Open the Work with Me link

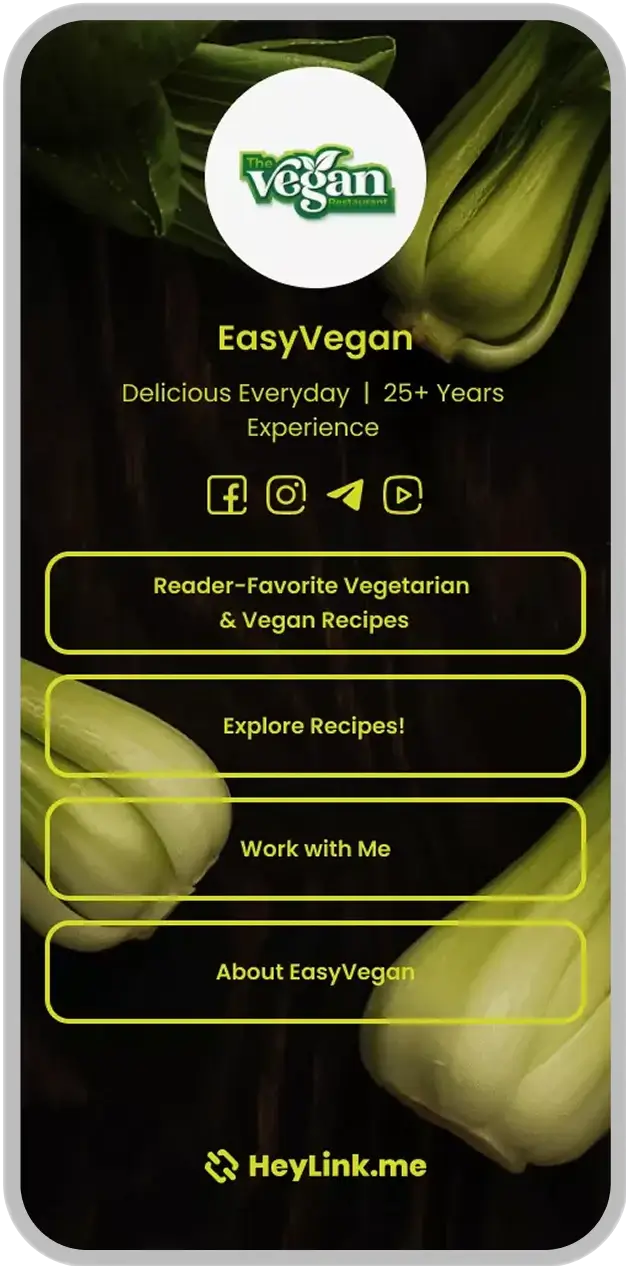pos(315,849)
